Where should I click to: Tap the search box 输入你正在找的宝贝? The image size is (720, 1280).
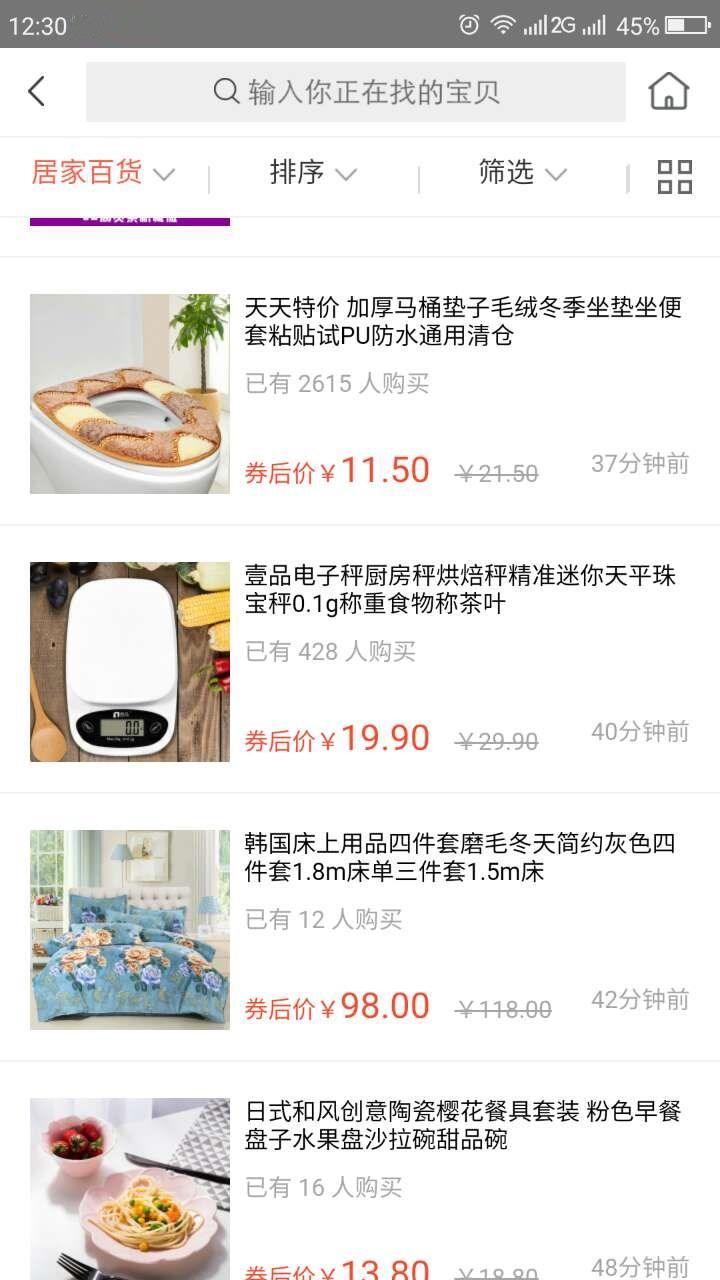[356, 92]
